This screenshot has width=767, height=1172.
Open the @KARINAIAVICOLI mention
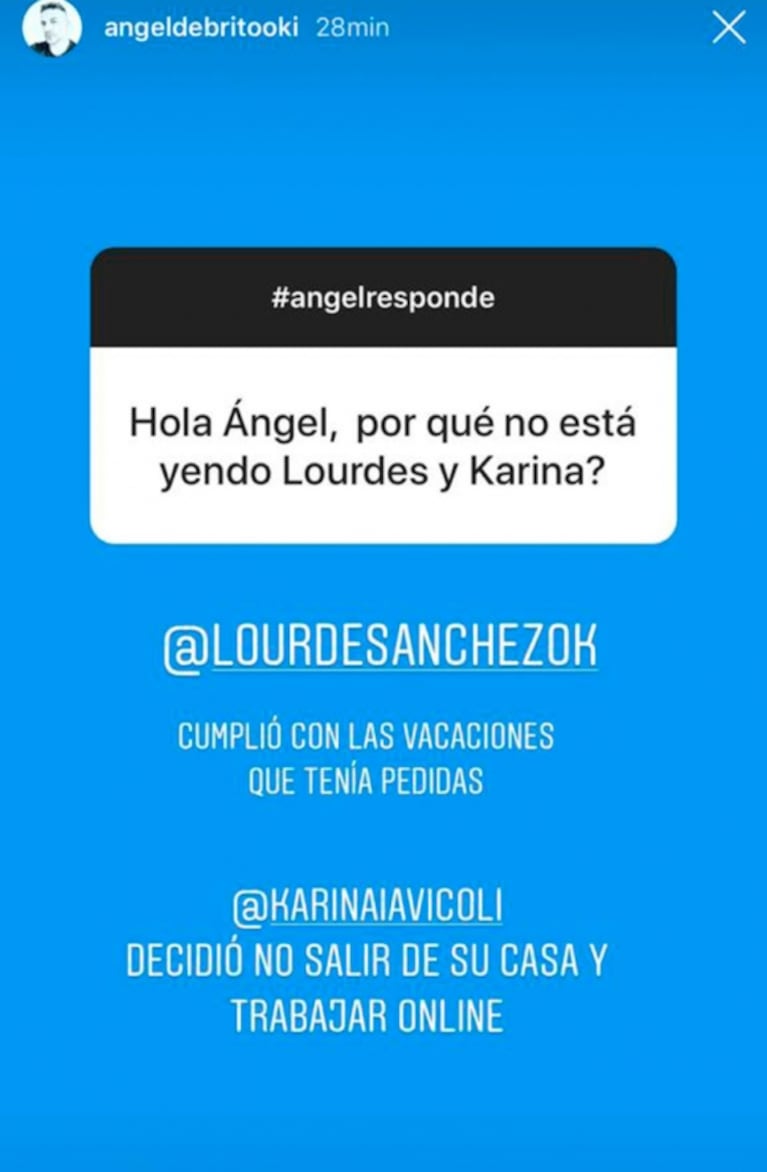point(367,908)
